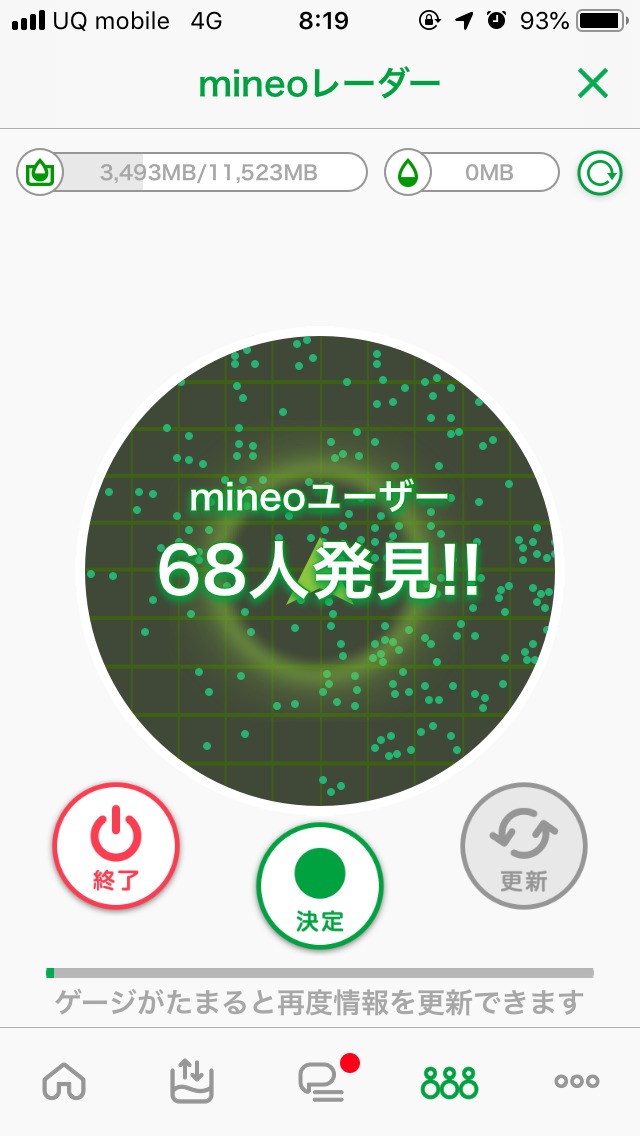Go to the home tab
The height and width of the screenshot is (1136, 640).
click(65, 1081)
